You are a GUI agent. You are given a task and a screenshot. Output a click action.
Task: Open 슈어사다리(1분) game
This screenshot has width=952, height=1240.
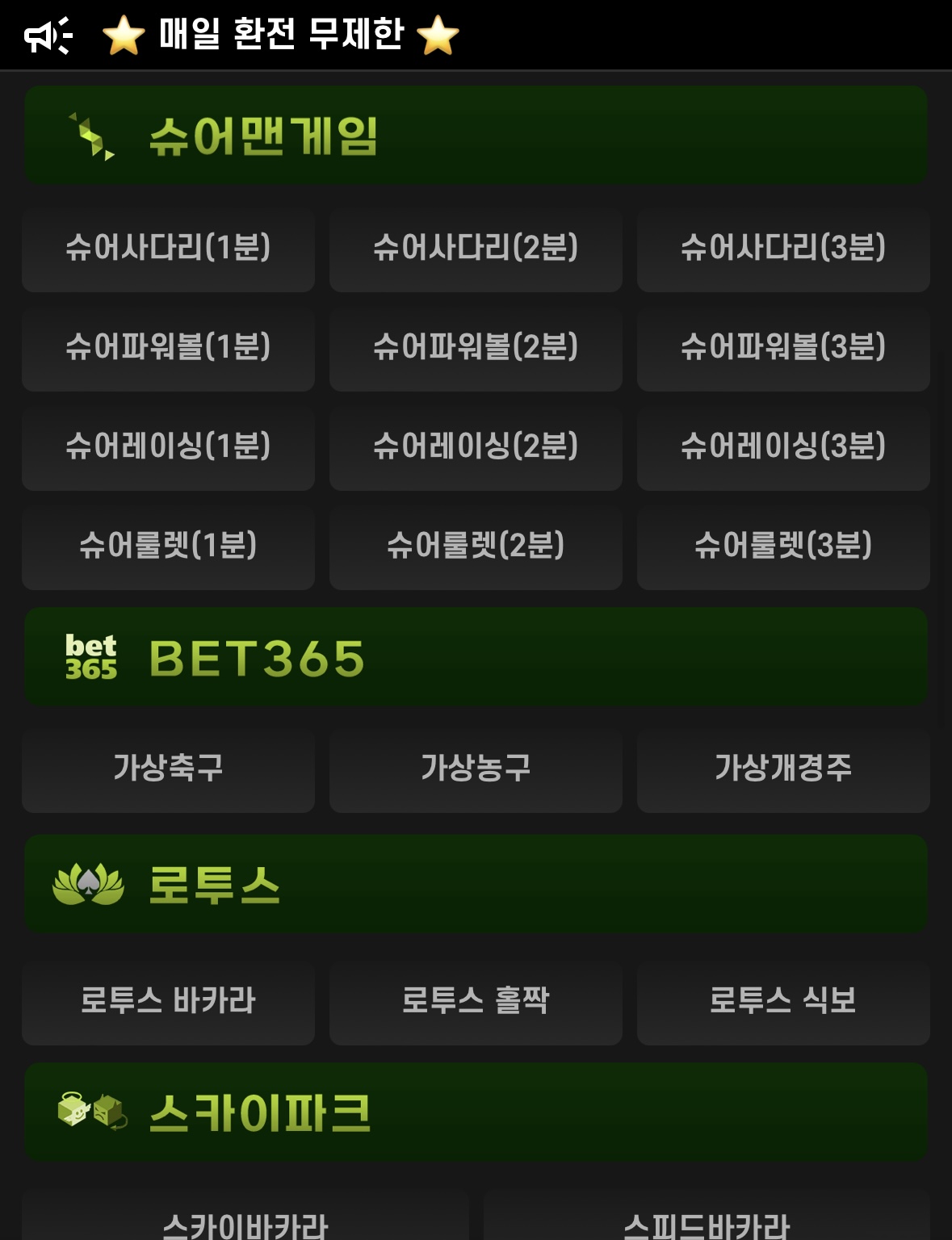[168, 248]
